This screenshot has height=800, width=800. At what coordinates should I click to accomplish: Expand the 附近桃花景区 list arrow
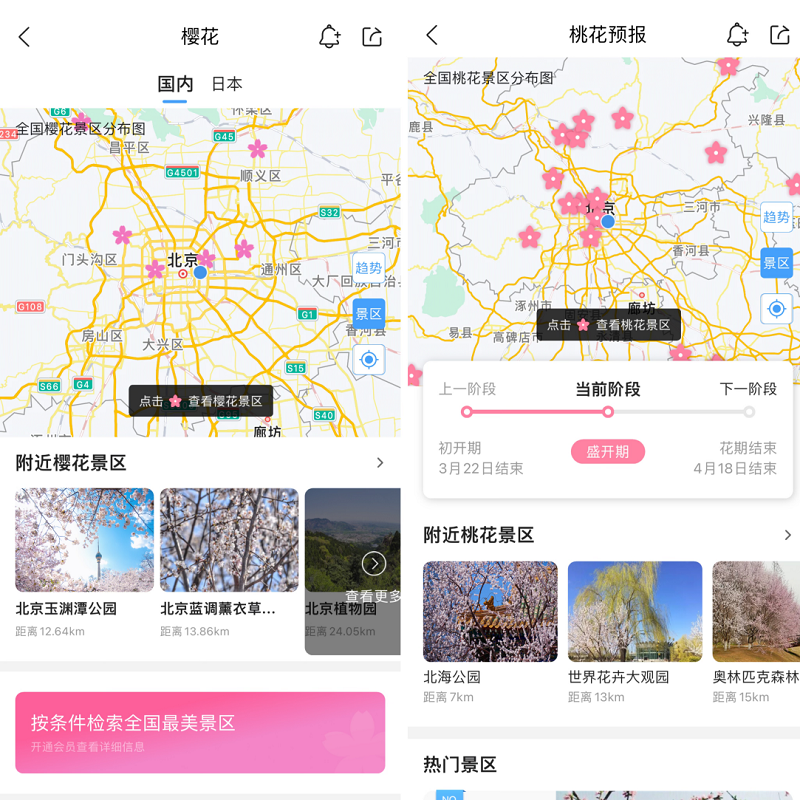[x=787, y=535]
